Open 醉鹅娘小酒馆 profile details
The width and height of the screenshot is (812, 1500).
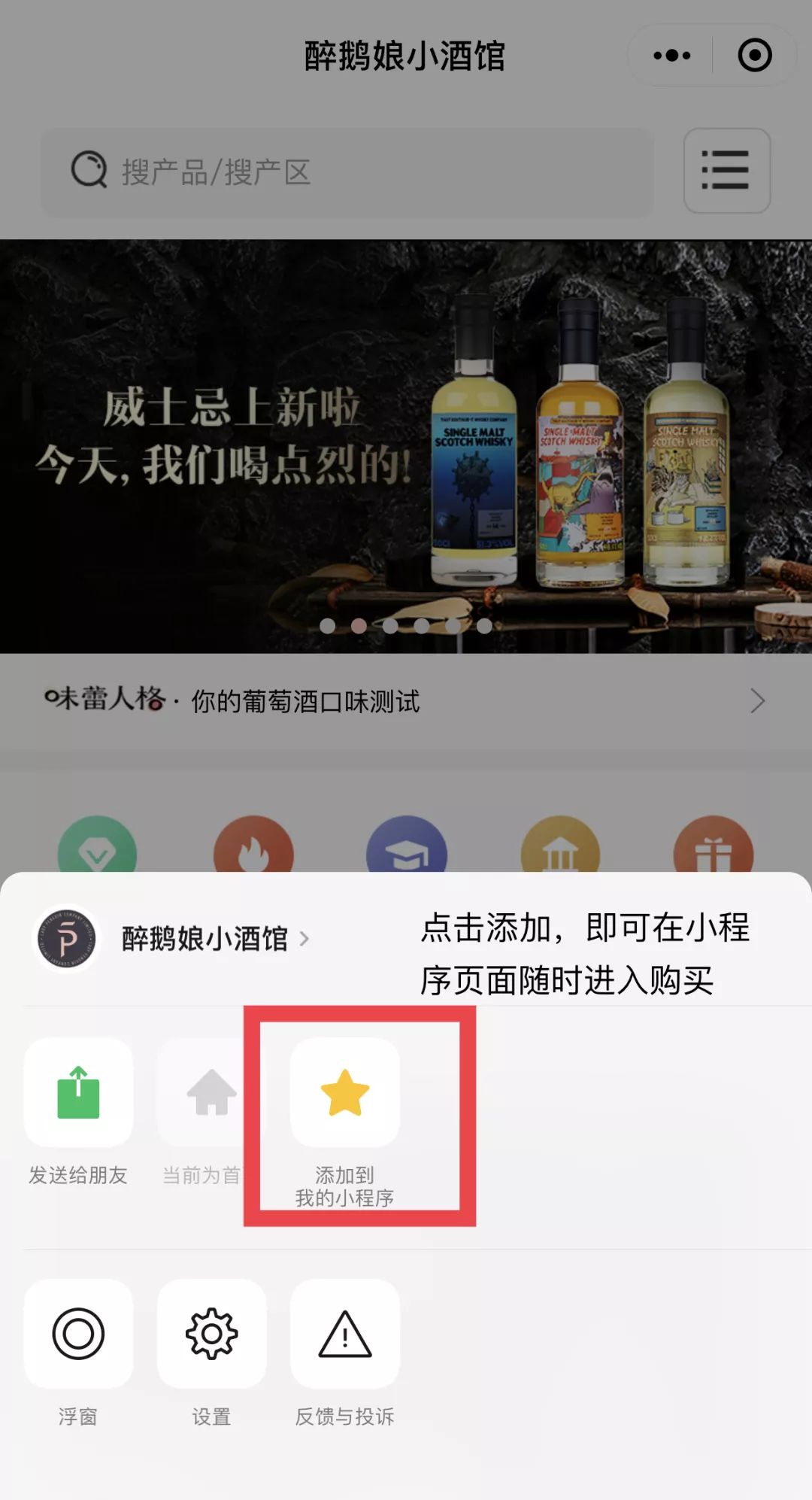point(205,939)
